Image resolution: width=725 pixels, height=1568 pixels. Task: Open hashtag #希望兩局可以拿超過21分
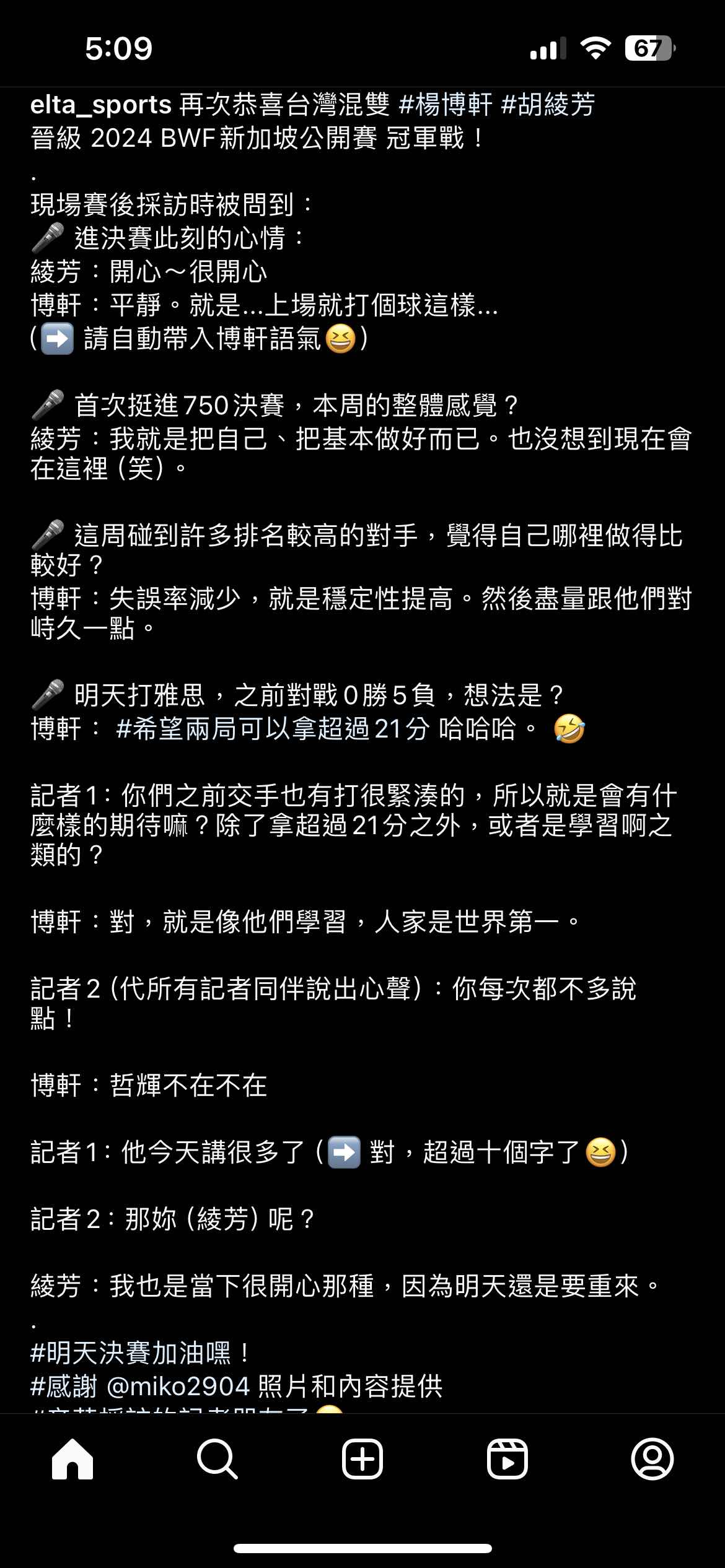click(x=273, y=729)
